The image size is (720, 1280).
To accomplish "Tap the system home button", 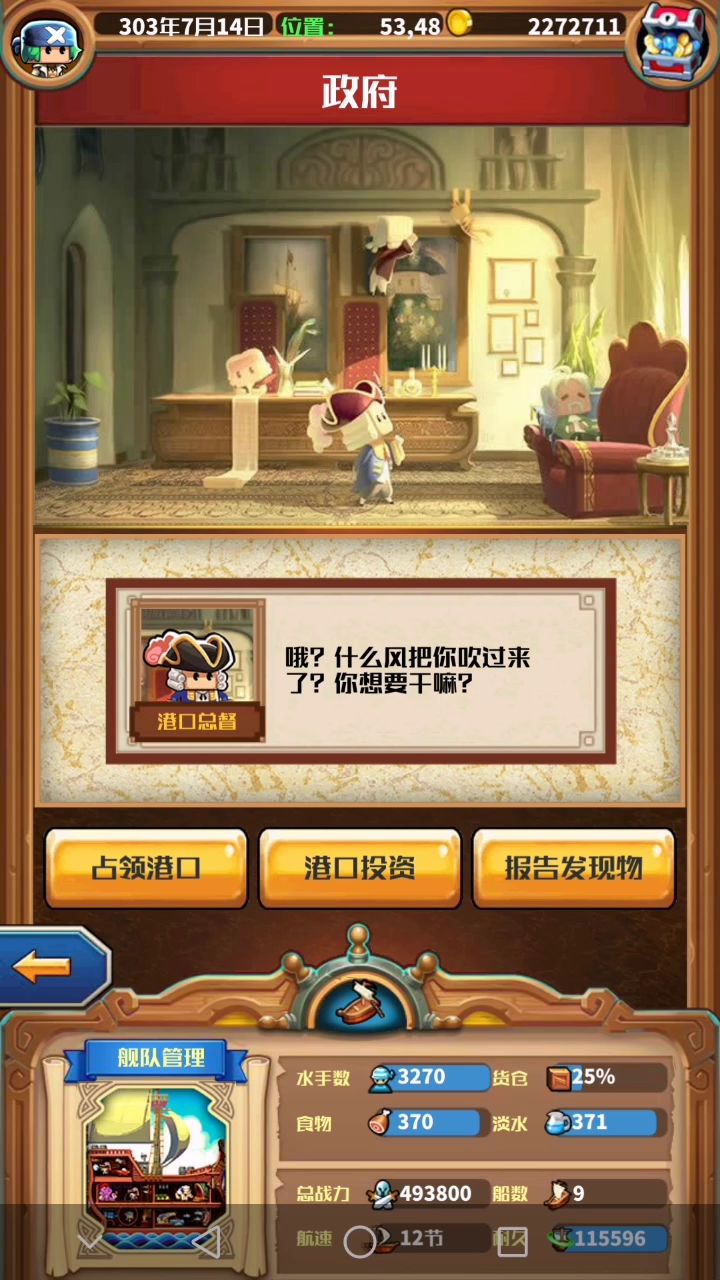I will 360,1241.
